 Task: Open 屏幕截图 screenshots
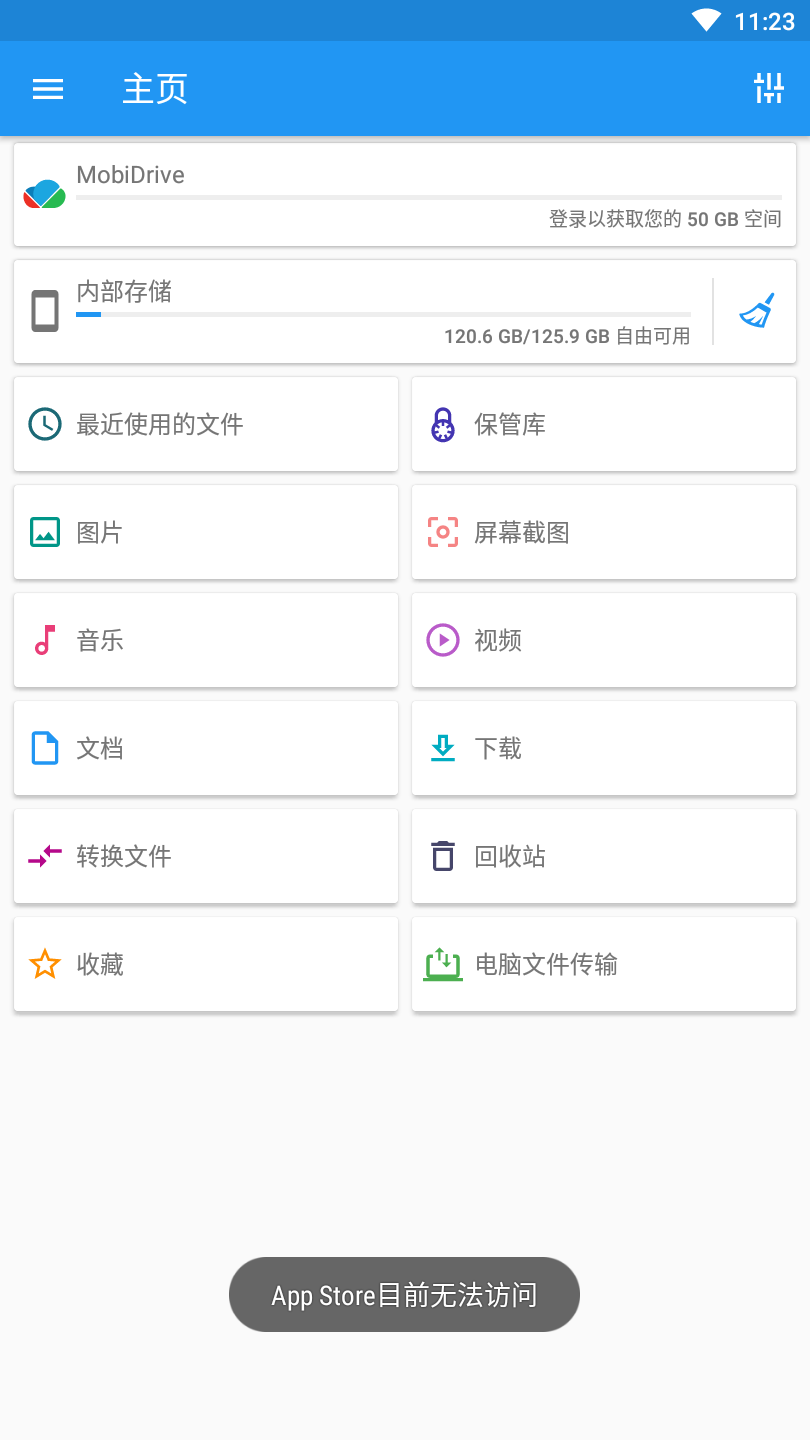pyautogui.click(x=604, y=532)
